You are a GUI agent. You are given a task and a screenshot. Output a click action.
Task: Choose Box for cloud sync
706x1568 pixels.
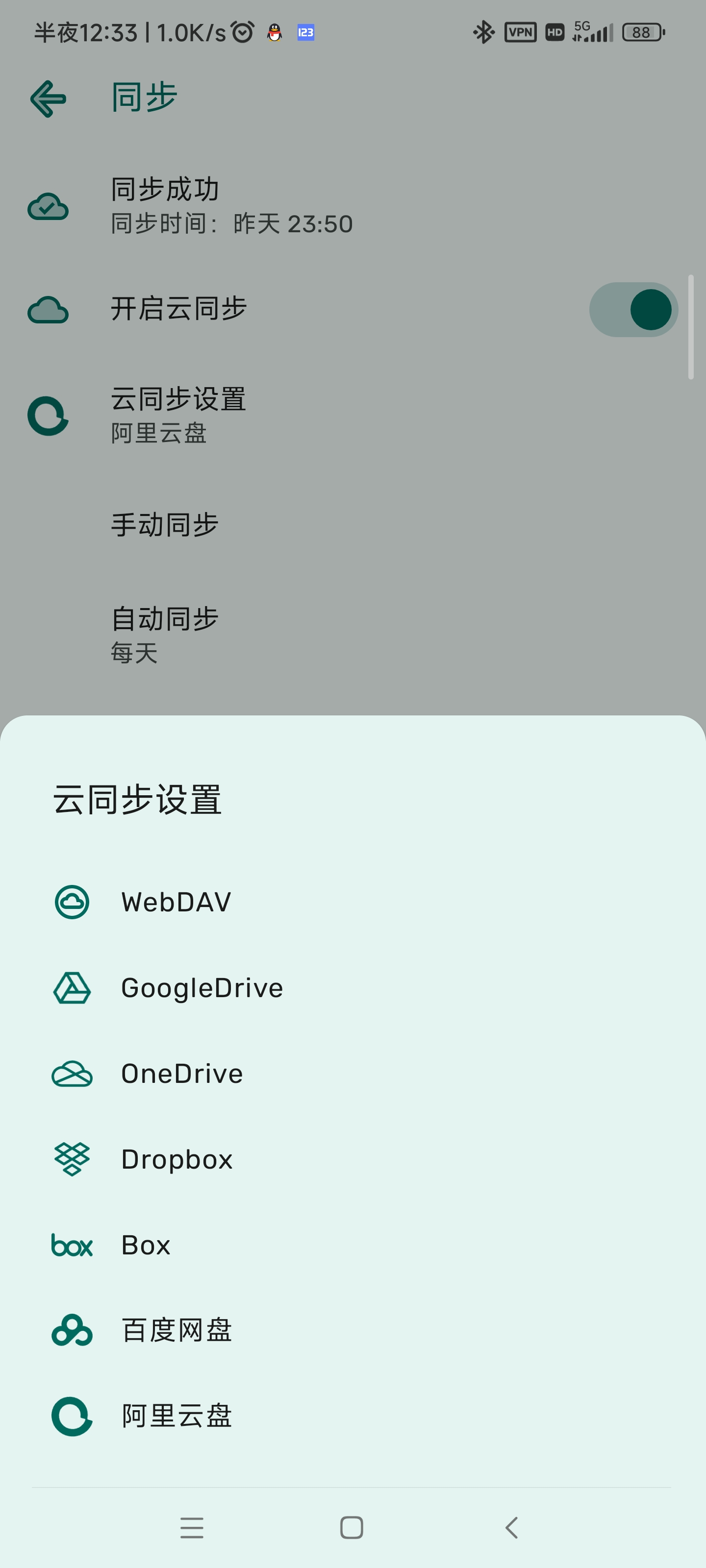146,1245
